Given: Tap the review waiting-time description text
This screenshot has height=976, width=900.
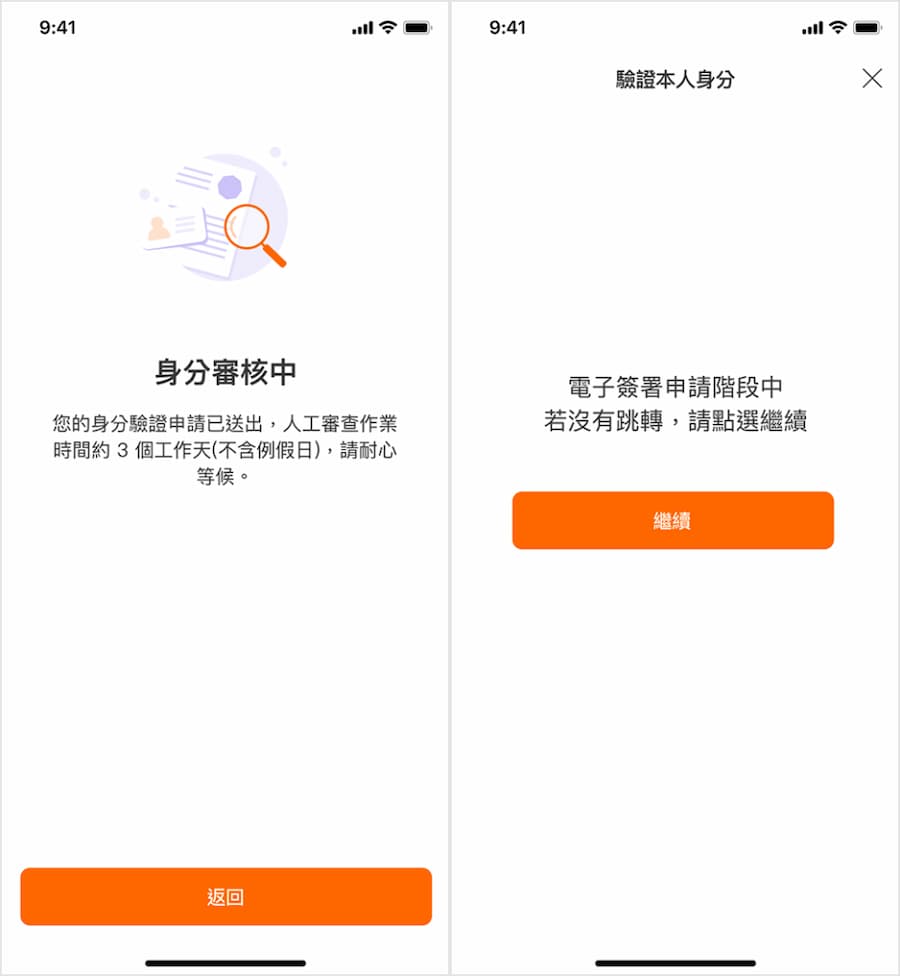Looking at the screenshot, I should 225,450.
